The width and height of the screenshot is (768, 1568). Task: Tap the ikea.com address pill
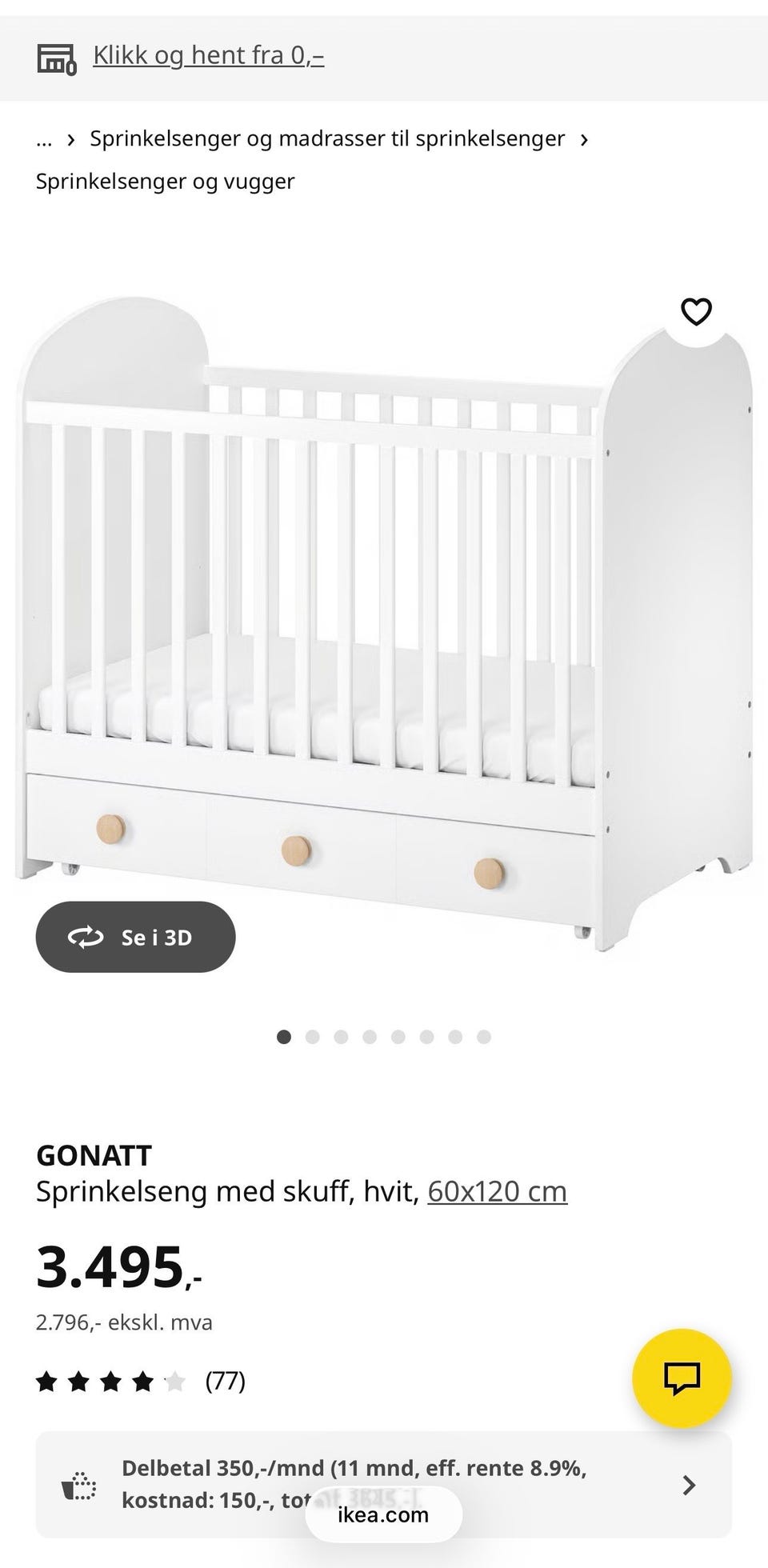point(383,1514)
